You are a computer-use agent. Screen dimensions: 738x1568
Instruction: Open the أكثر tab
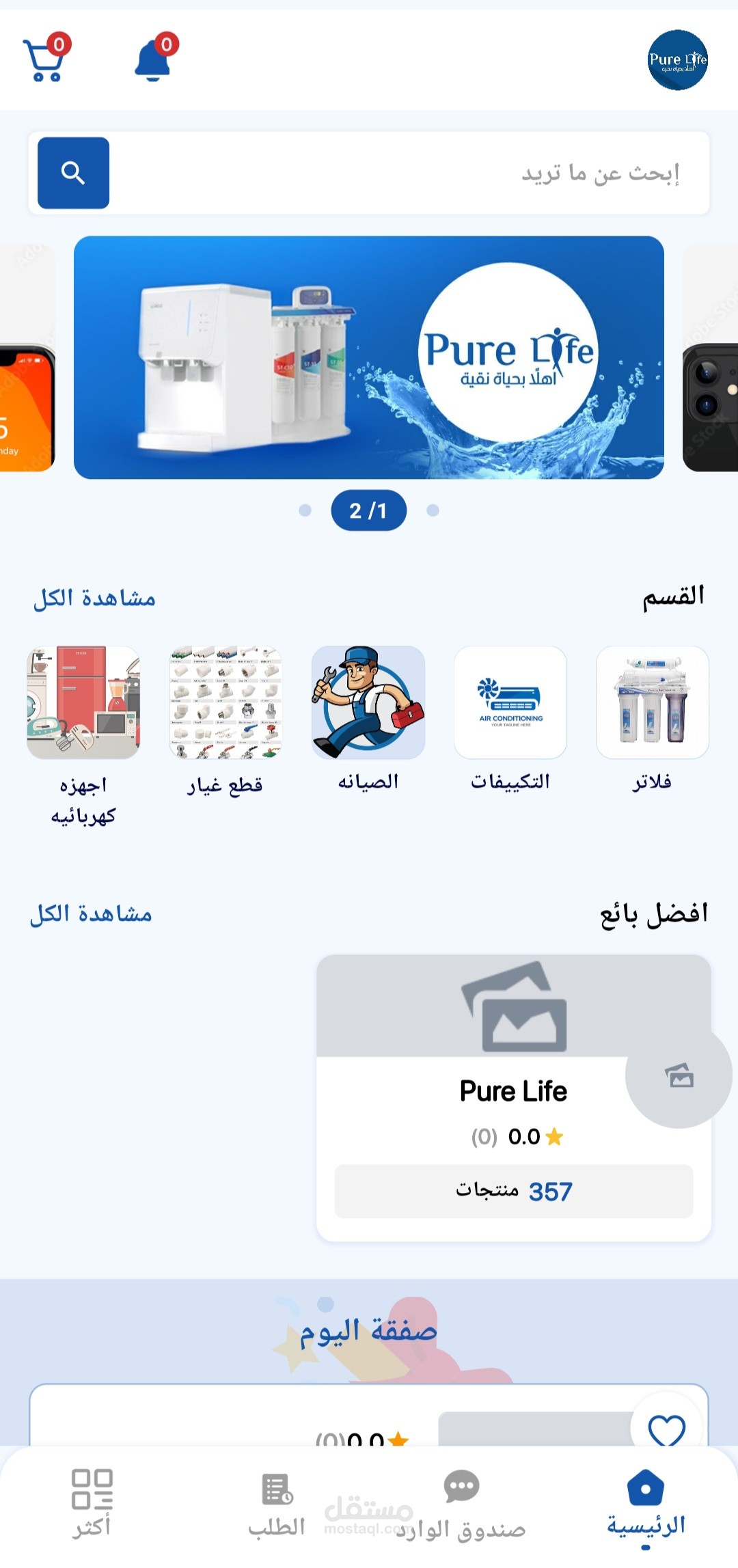coord(92,1503)
